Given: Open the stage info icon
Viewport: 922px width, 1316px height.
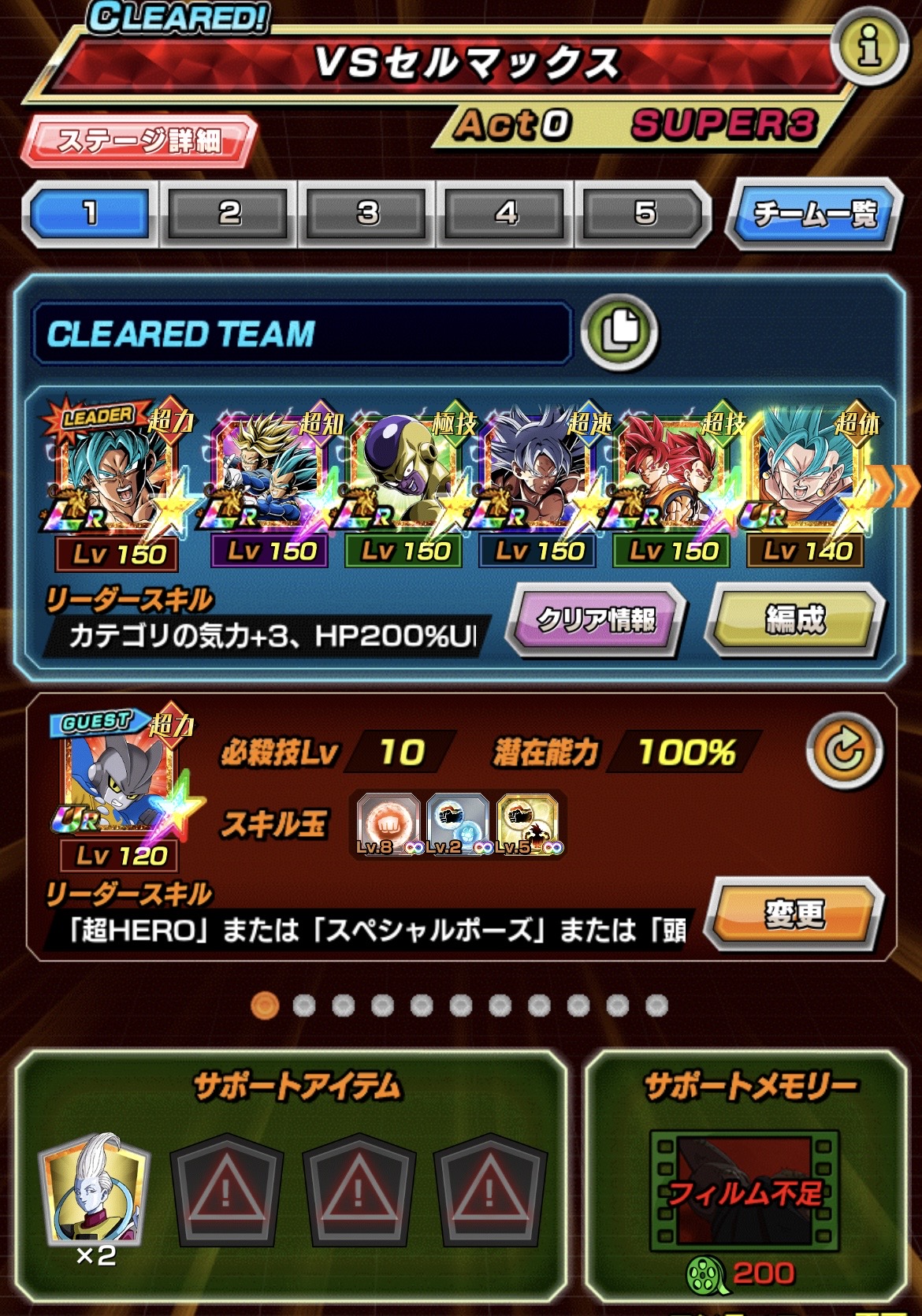Looking at the screenshot, I should click(x=868, y=46).
